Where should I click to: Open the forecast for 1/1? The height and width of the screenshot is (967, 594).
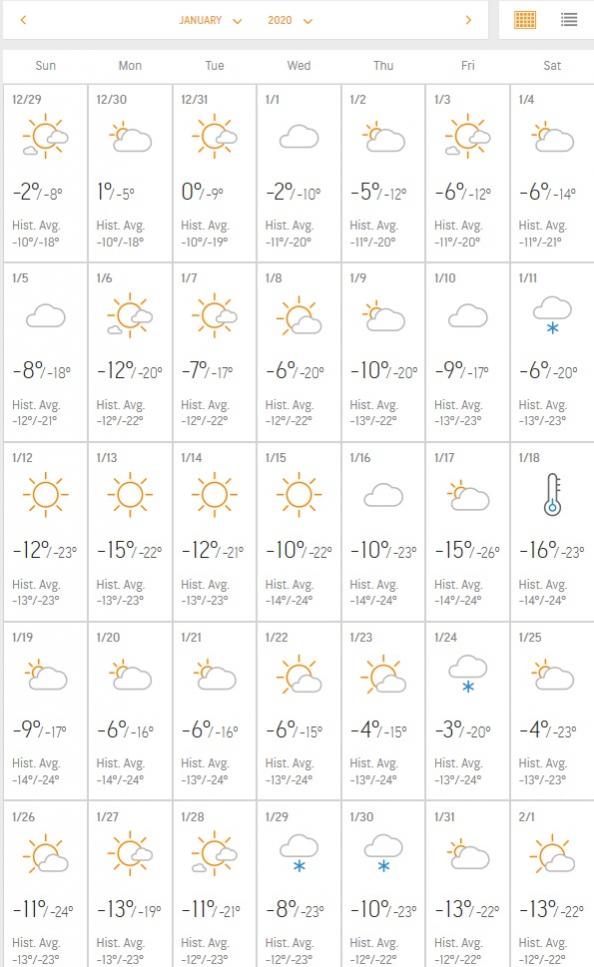click(299, 173)
